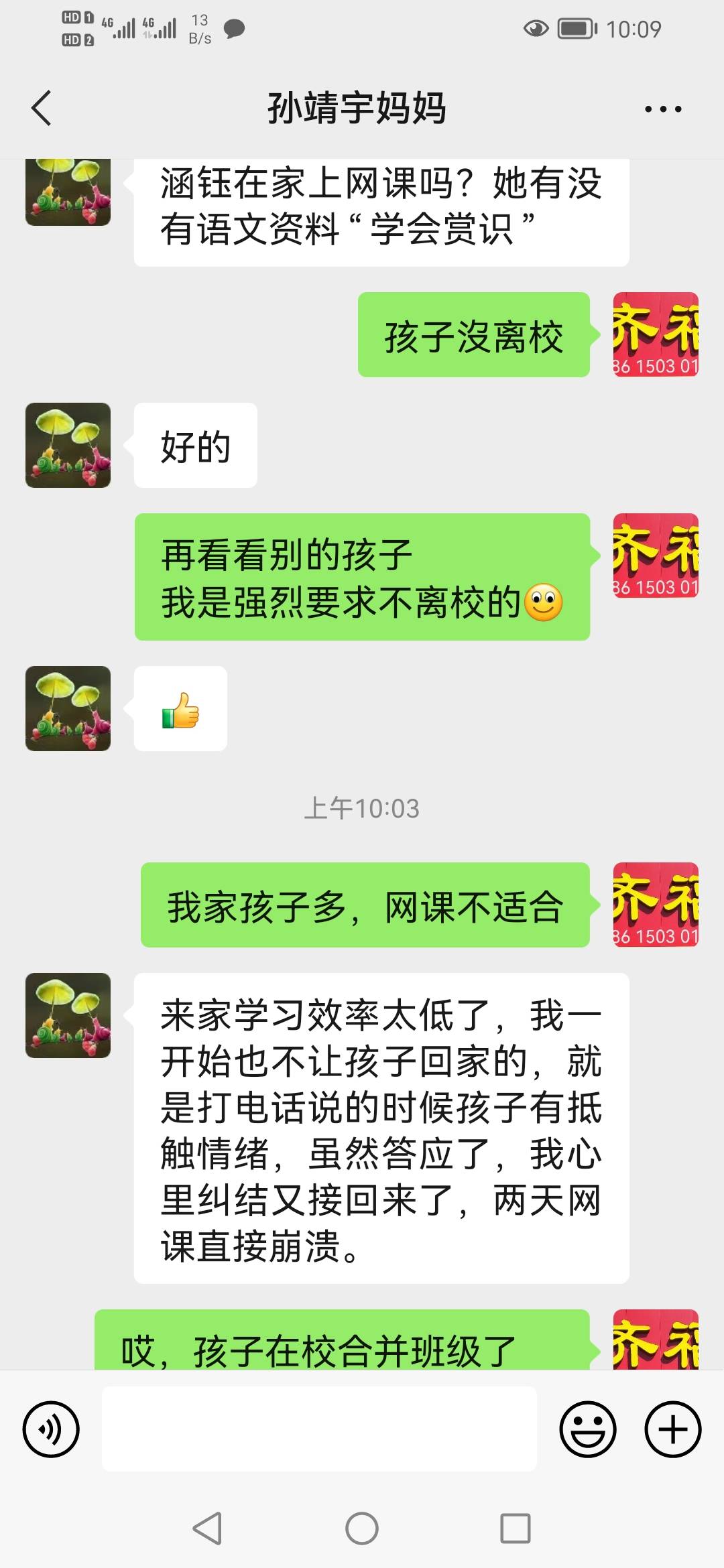724x1568 pixels.
Task: Tap the battery indicator in the status bar
Action: pyautogui.click(x=577, y=28)
